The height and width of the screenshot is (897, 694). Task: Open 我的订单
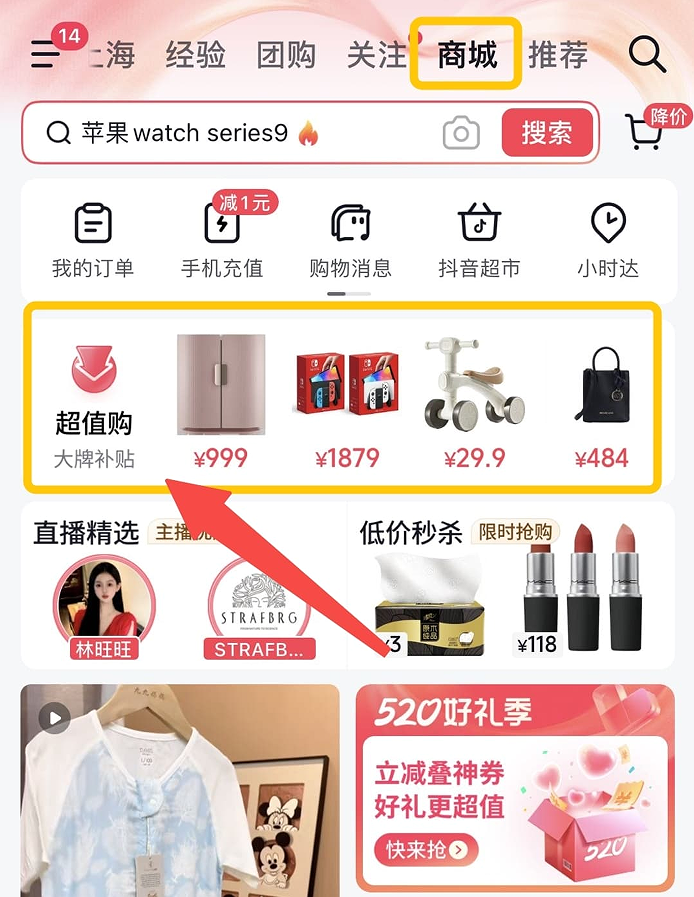93,240
